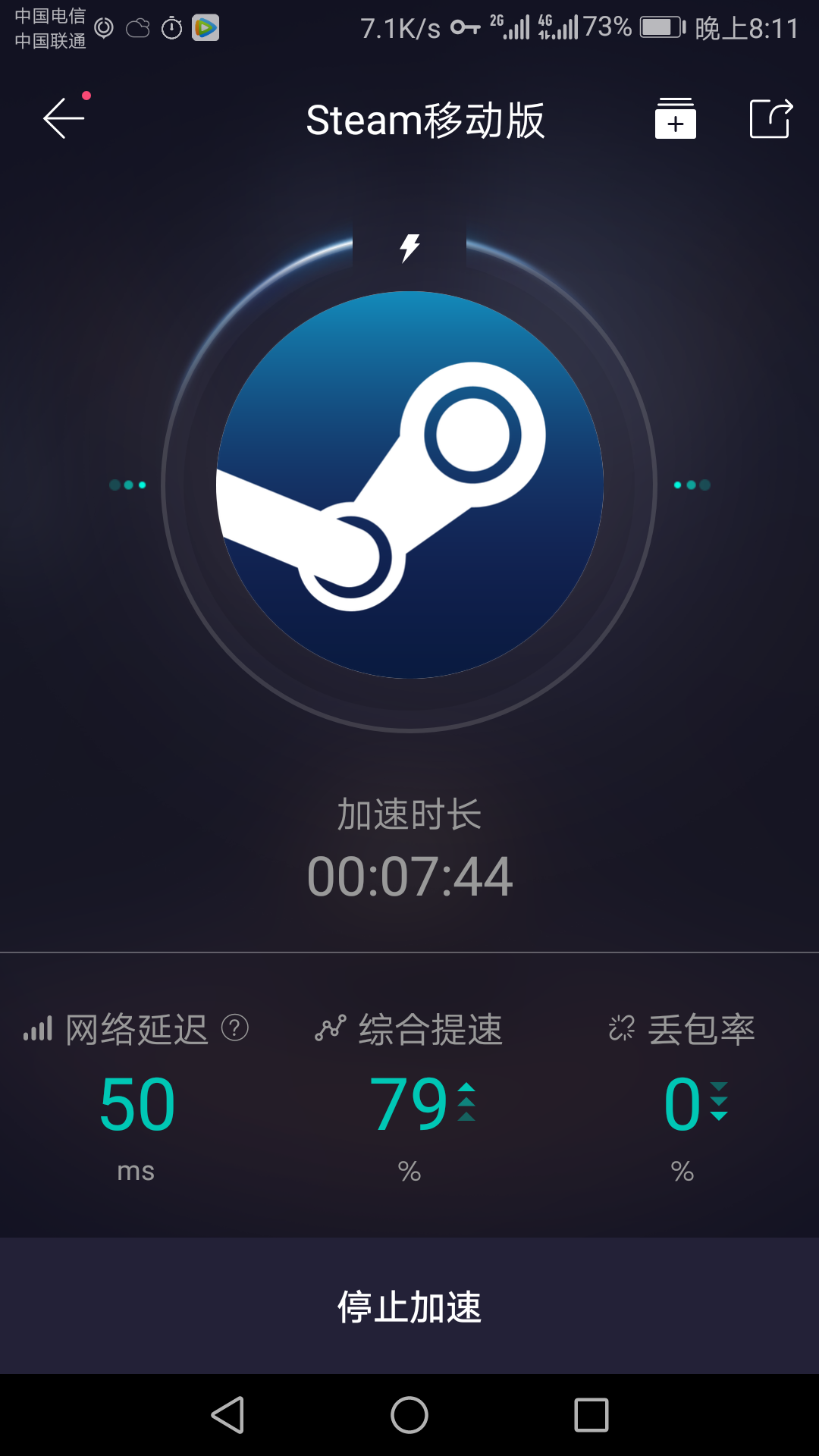This screenshot has height=1456, width=819.
Task: Tap the packet loss icon beside 丢包率
Action: pyautogui.click(x=623, y=1029)
